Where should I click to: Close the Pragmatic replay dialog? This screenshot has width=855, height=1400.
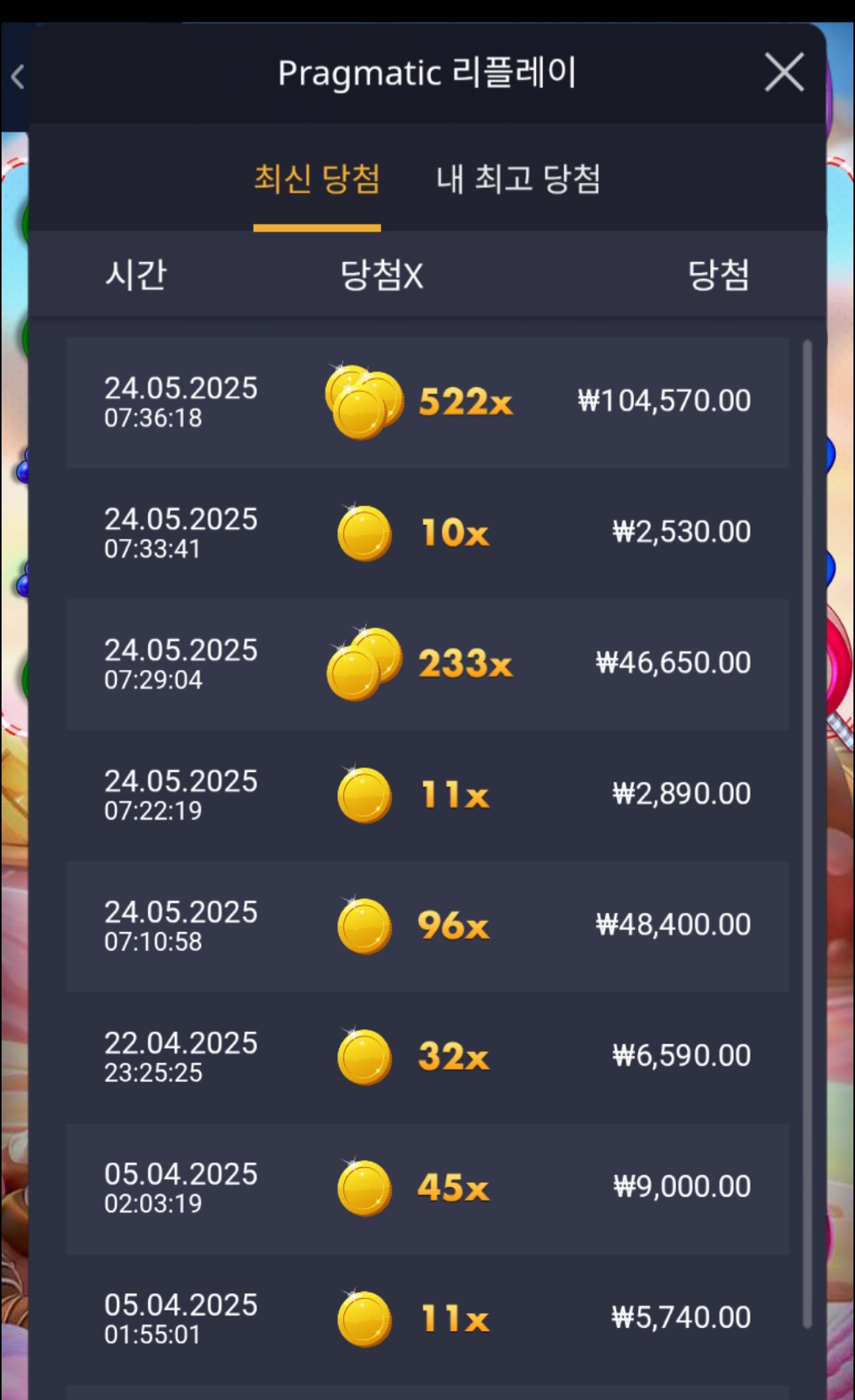[784, 73]
